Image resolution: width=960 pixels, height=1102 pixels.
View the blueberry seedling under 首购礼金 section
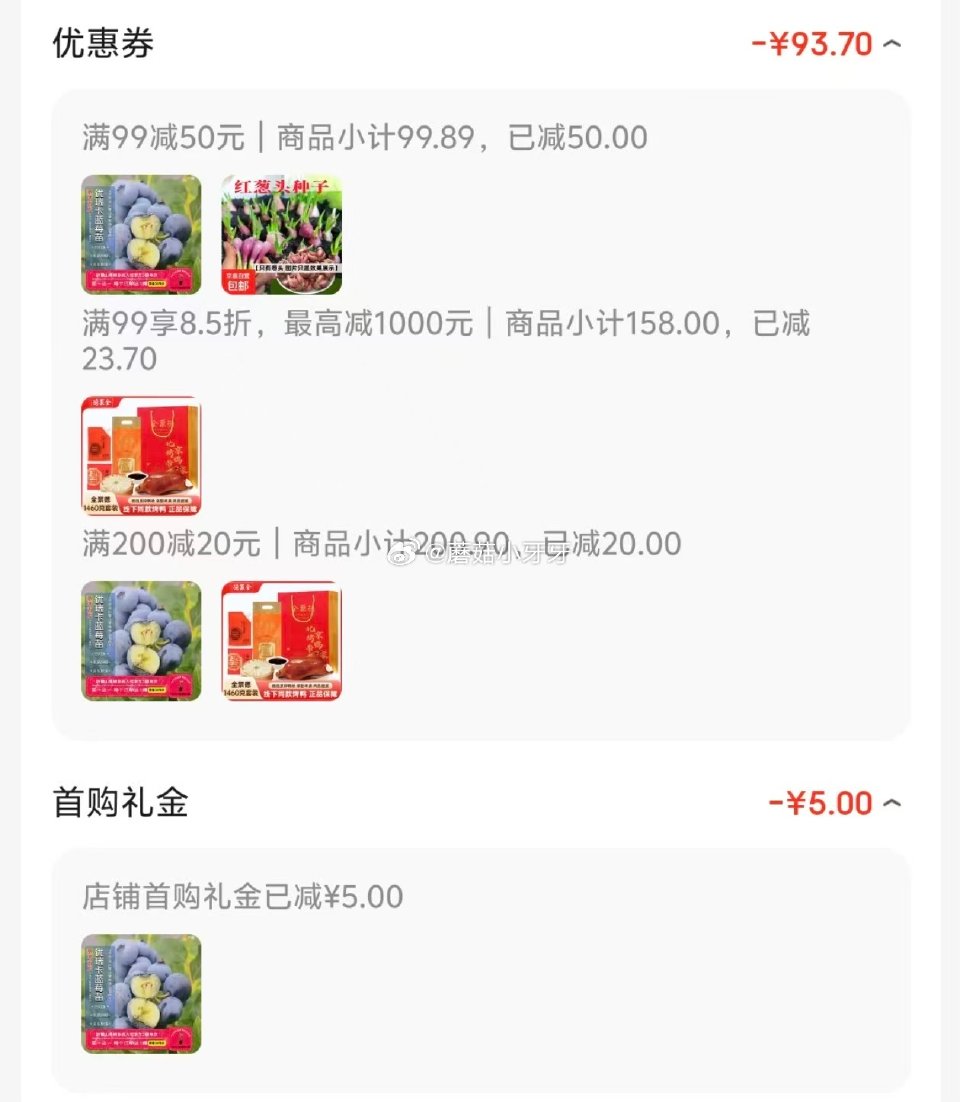tap(140, 995)
